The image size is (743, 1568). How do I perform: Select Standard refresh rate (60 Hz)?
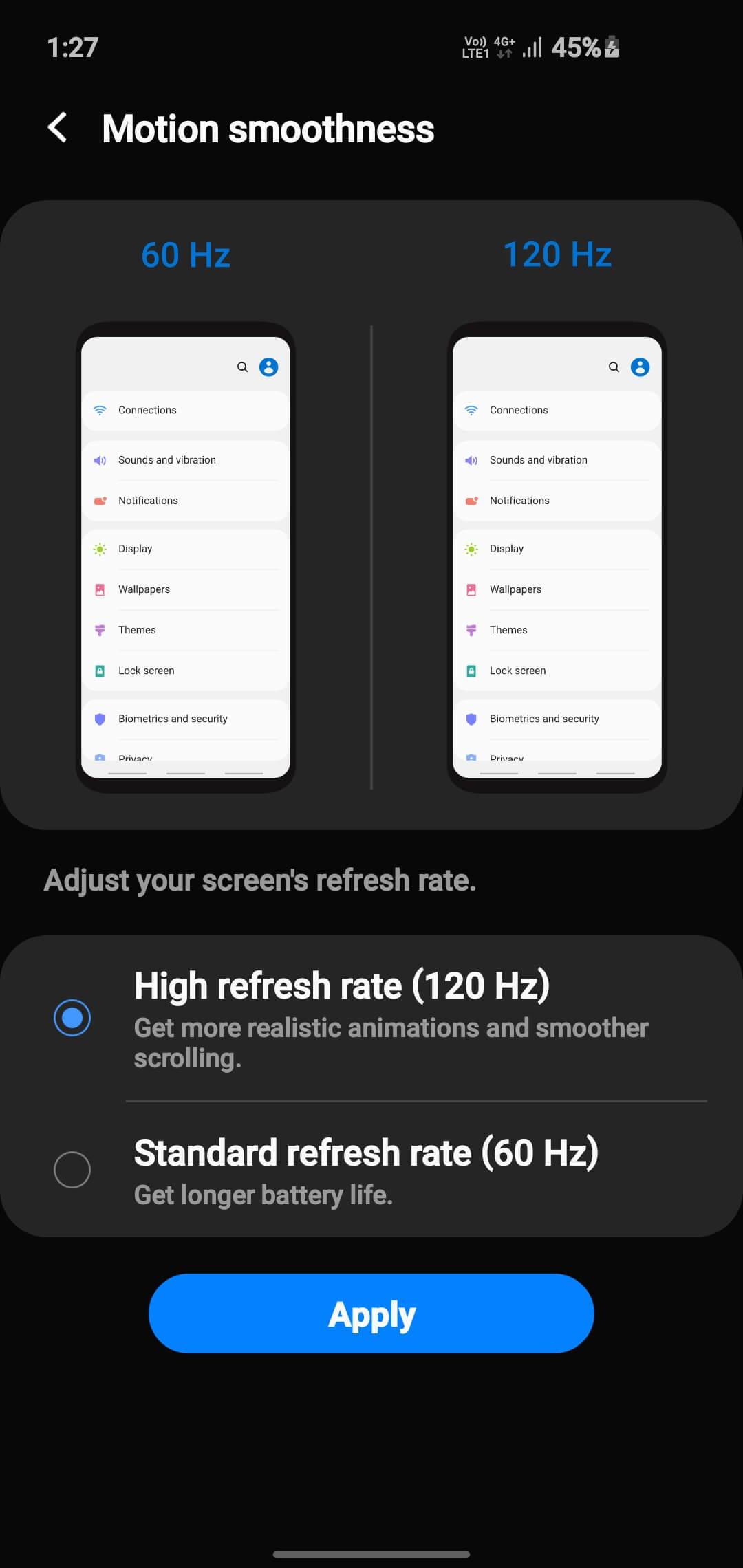72,1169
